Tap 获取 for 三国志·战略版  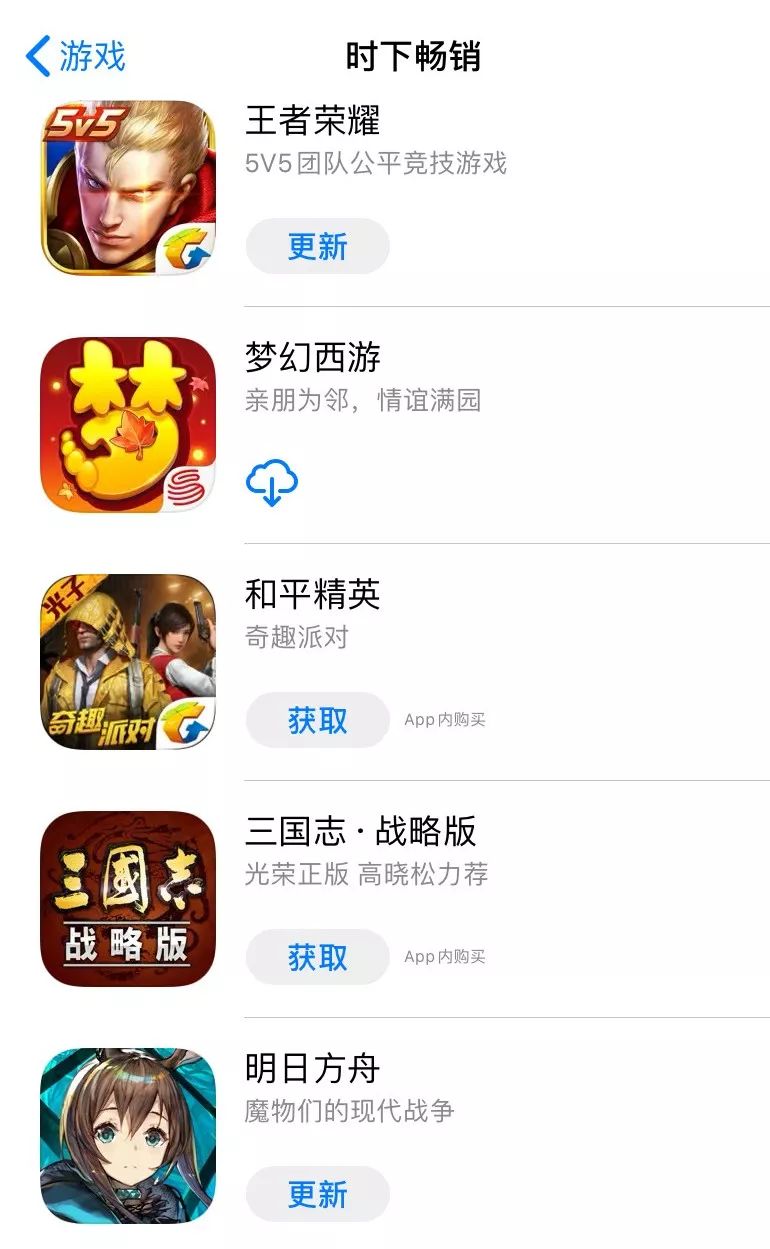(317, 957)
